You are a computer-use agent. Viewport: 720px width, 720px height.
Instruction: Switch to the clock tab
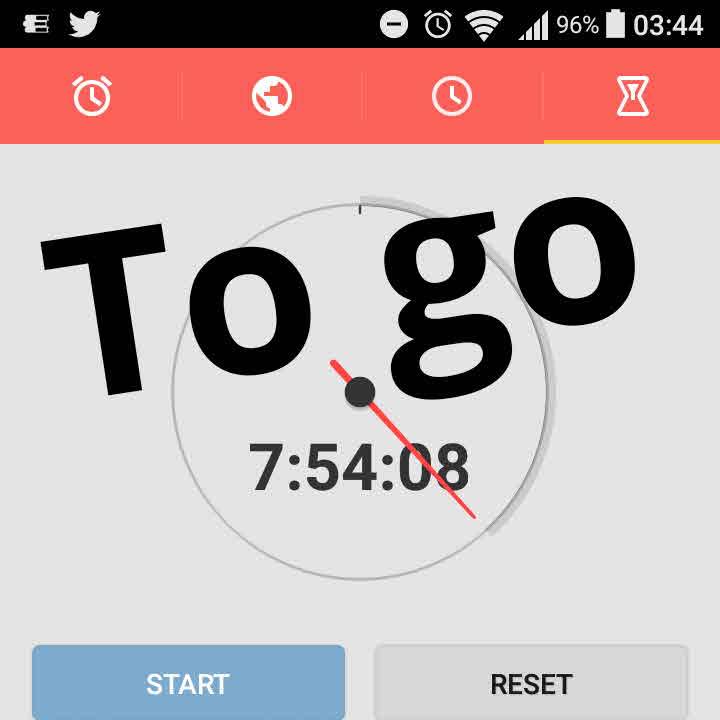[451, 97]
